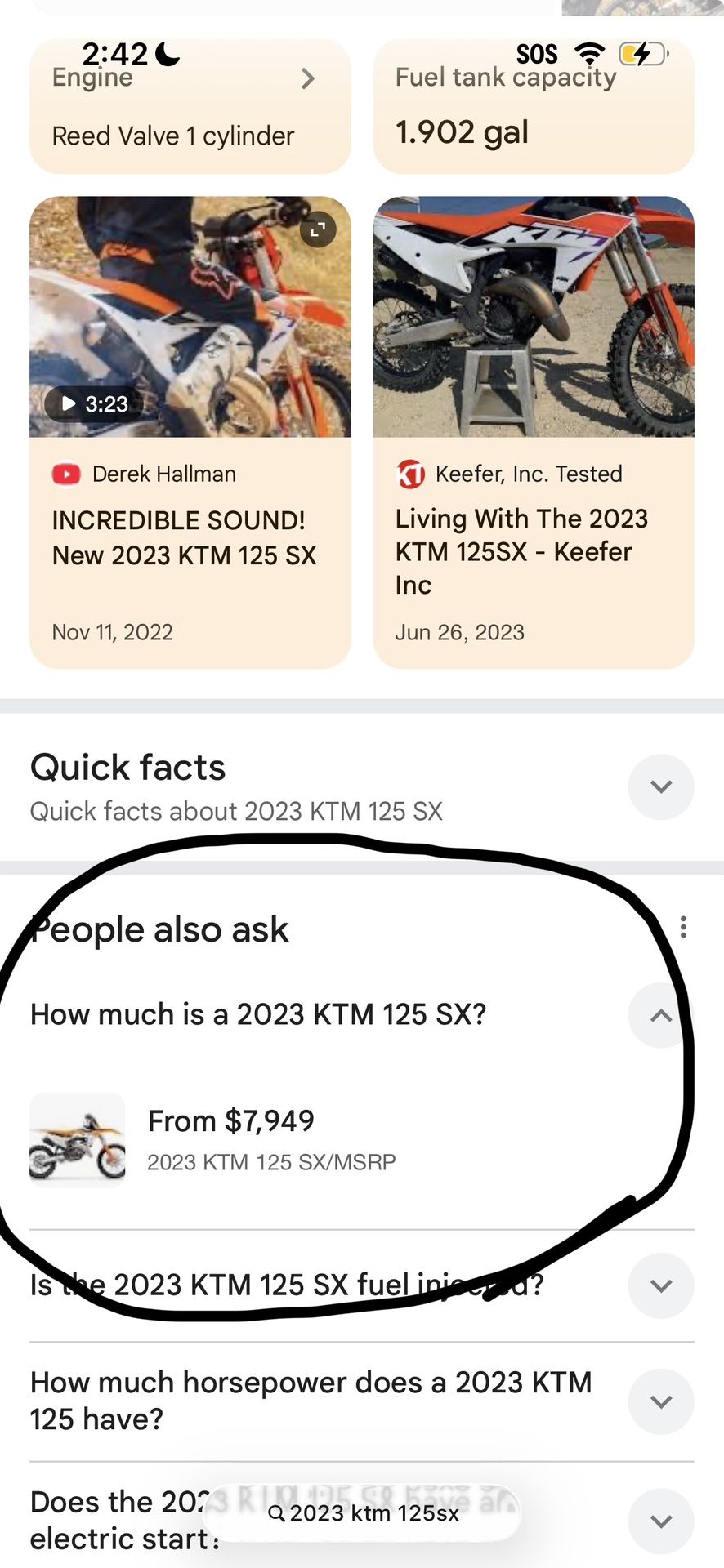The height and width of the screenshot is (1568, 724).
Task: Tap the Wi-Fi icon in the status bar
Action: point(590,54)
